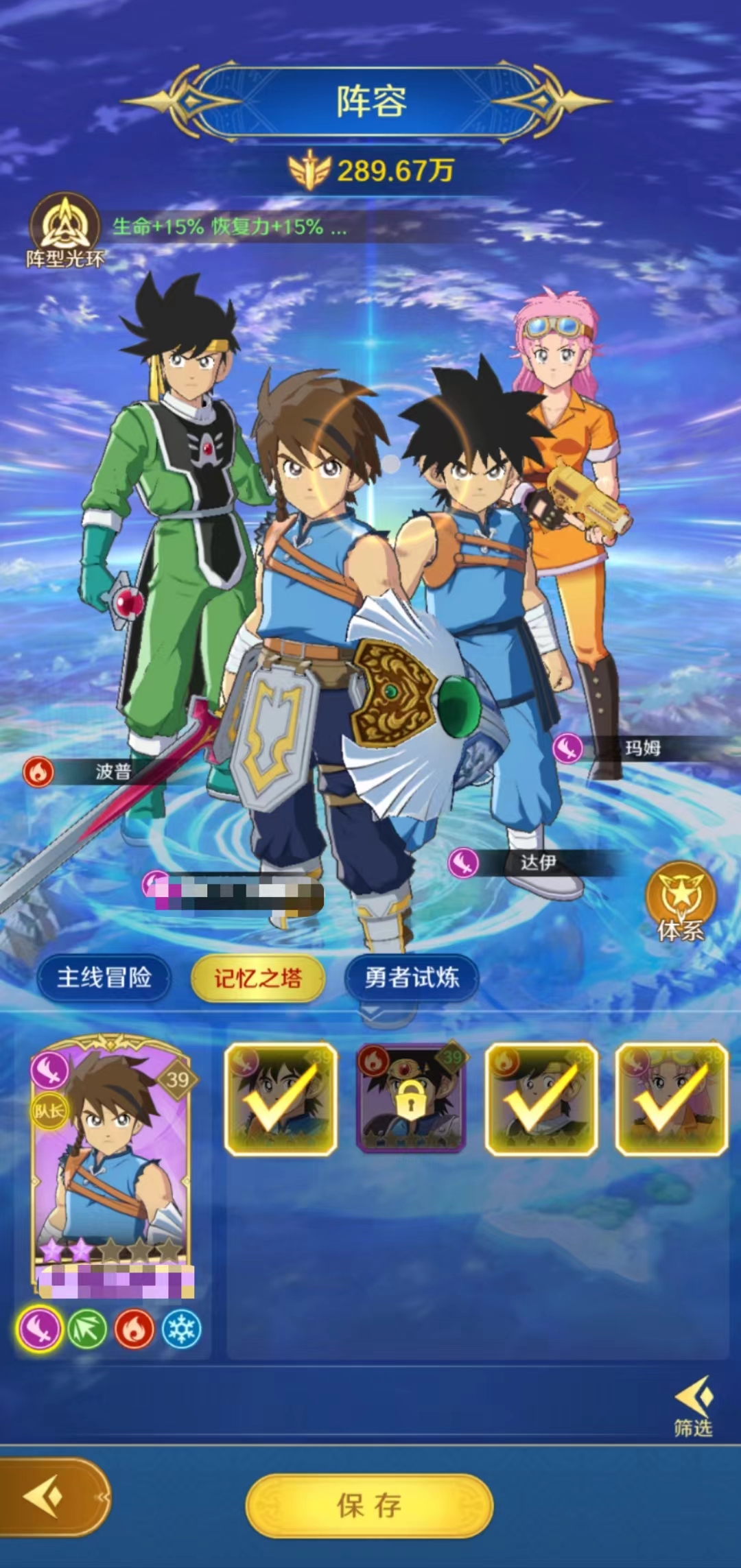Open the 阵型光环 formation aura icon
This screenshot has height=1568, width=741.
[x=64, y=229]
